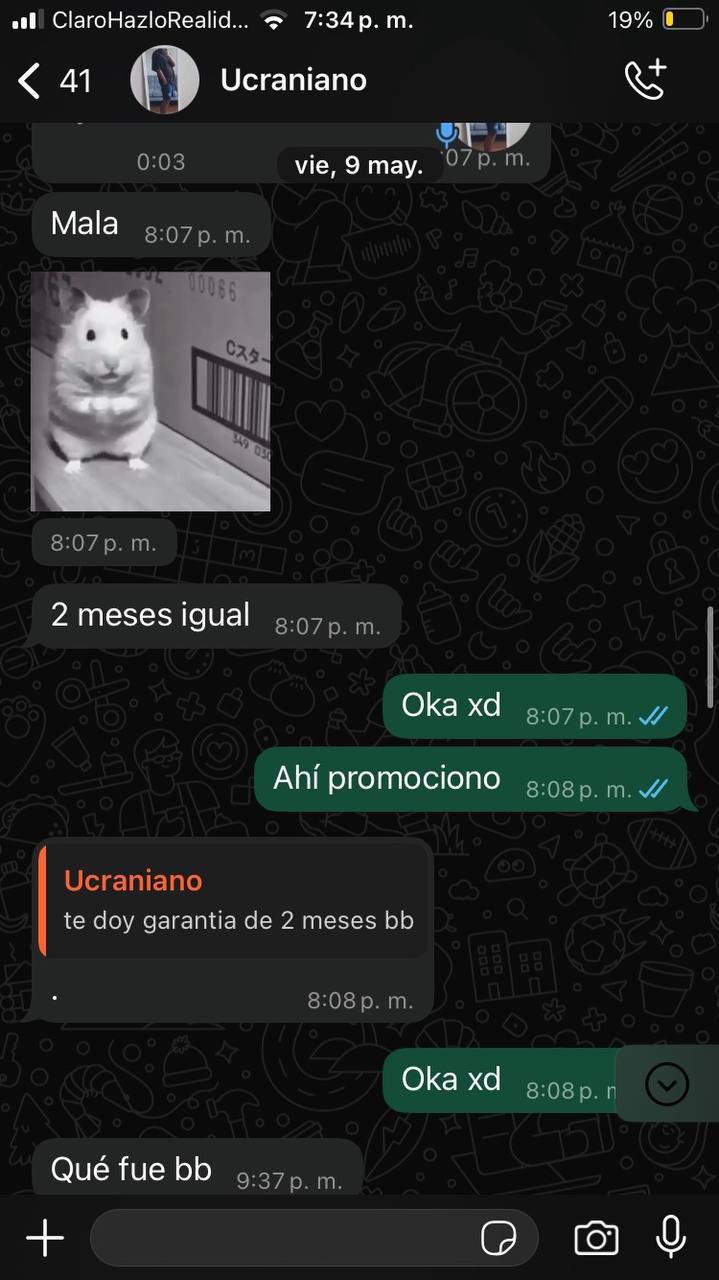Tap the microphone to record a voice note
Image resolution: width=719 pixels, height=1280 pixels.
[671, 1238]
